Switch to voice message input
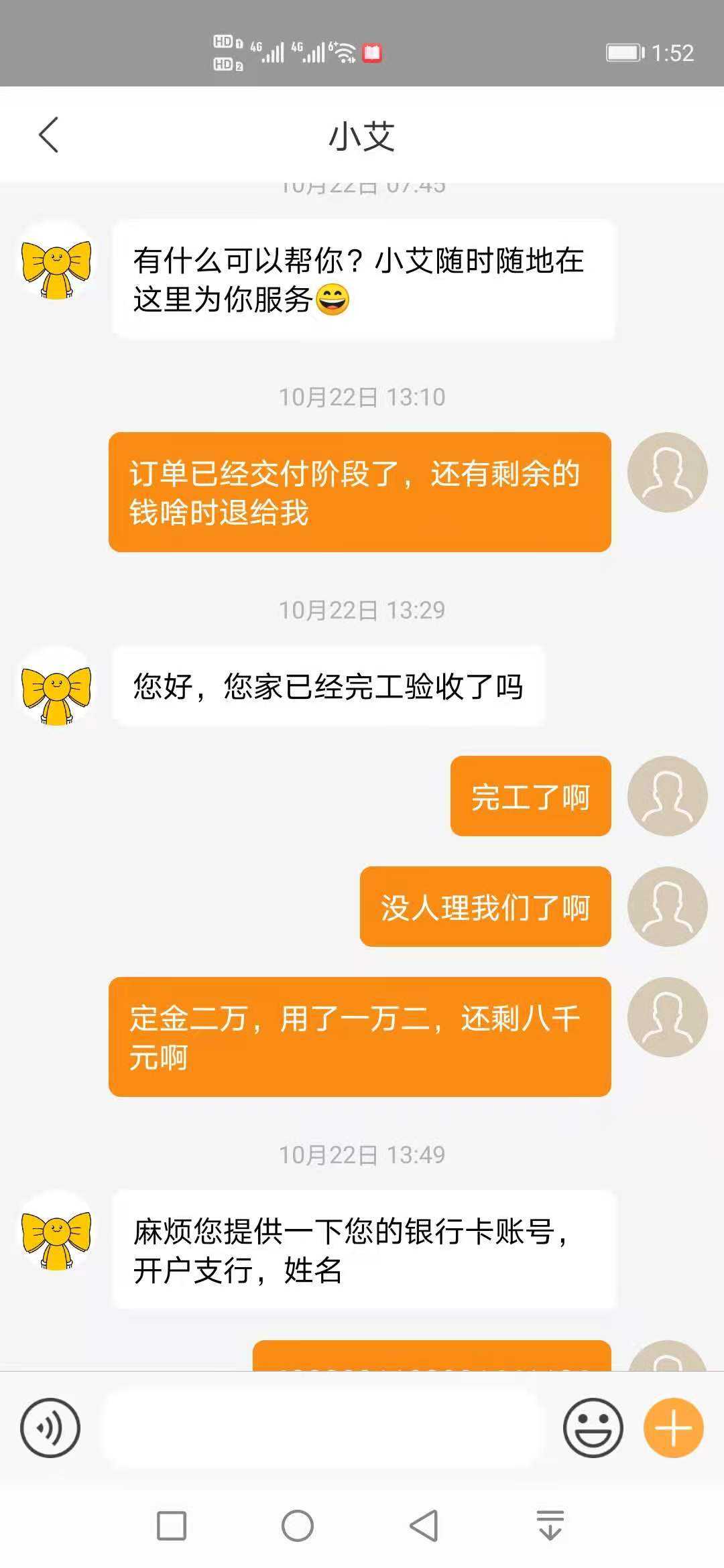Viewport: 724px width, 1568px height. [50, 1428]
